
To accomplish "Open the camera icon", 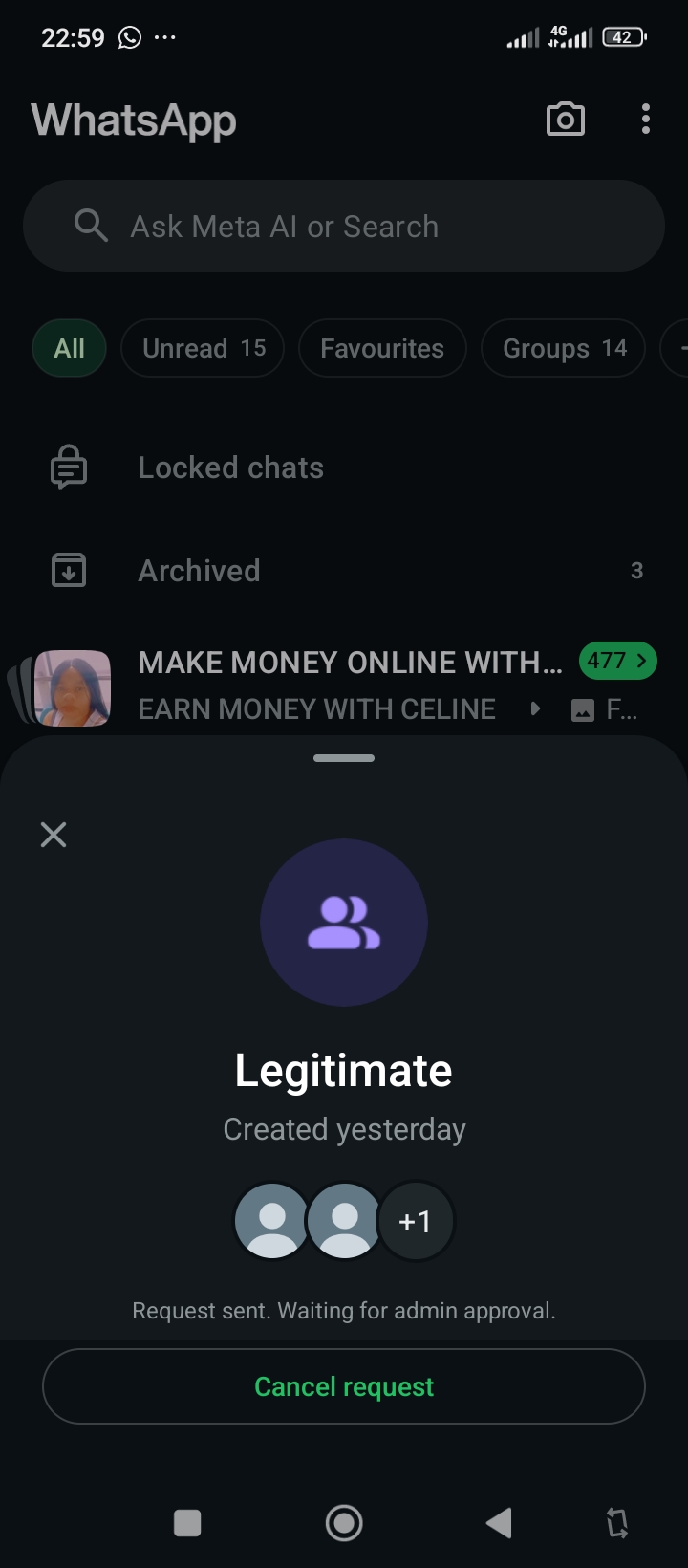I will [565, 120].
